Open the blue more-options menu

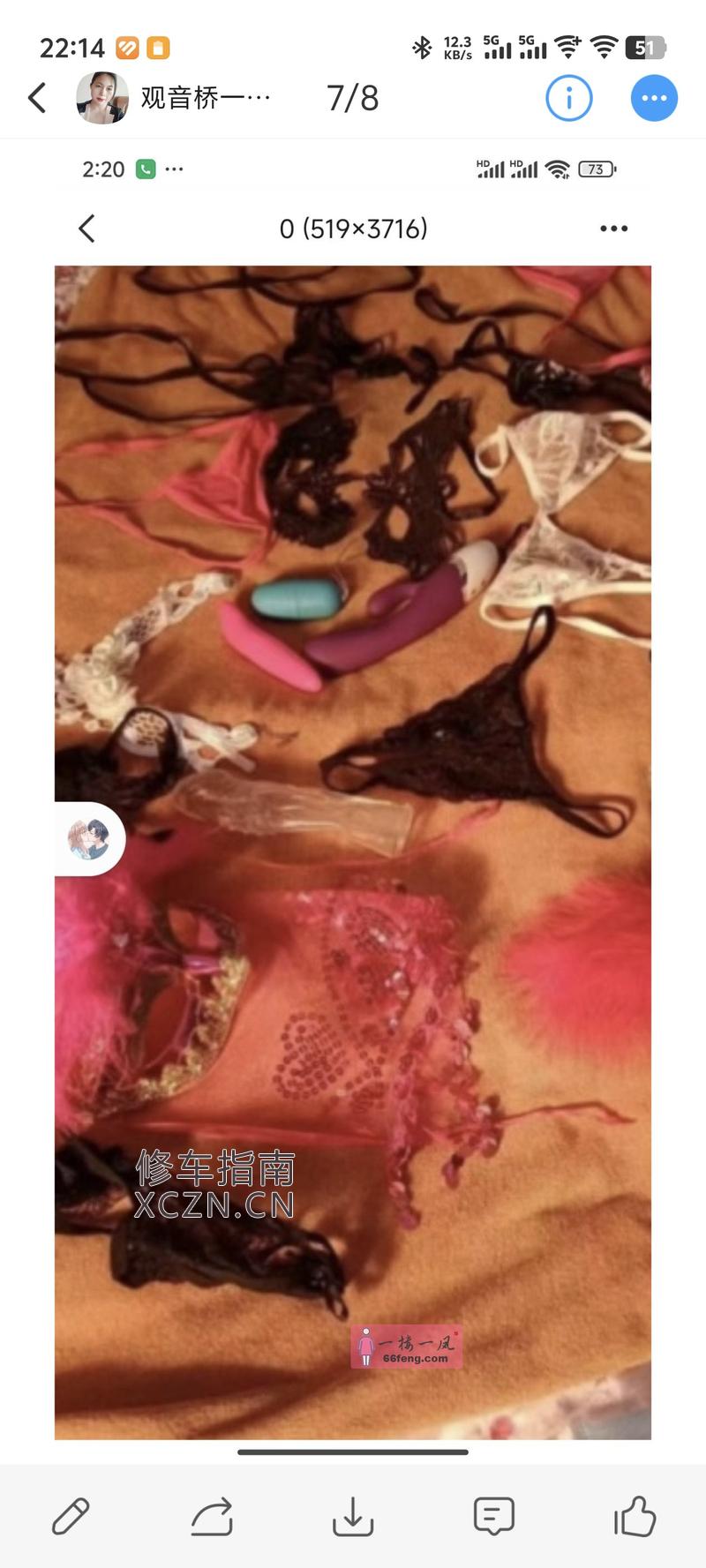(x=654, y=98)
